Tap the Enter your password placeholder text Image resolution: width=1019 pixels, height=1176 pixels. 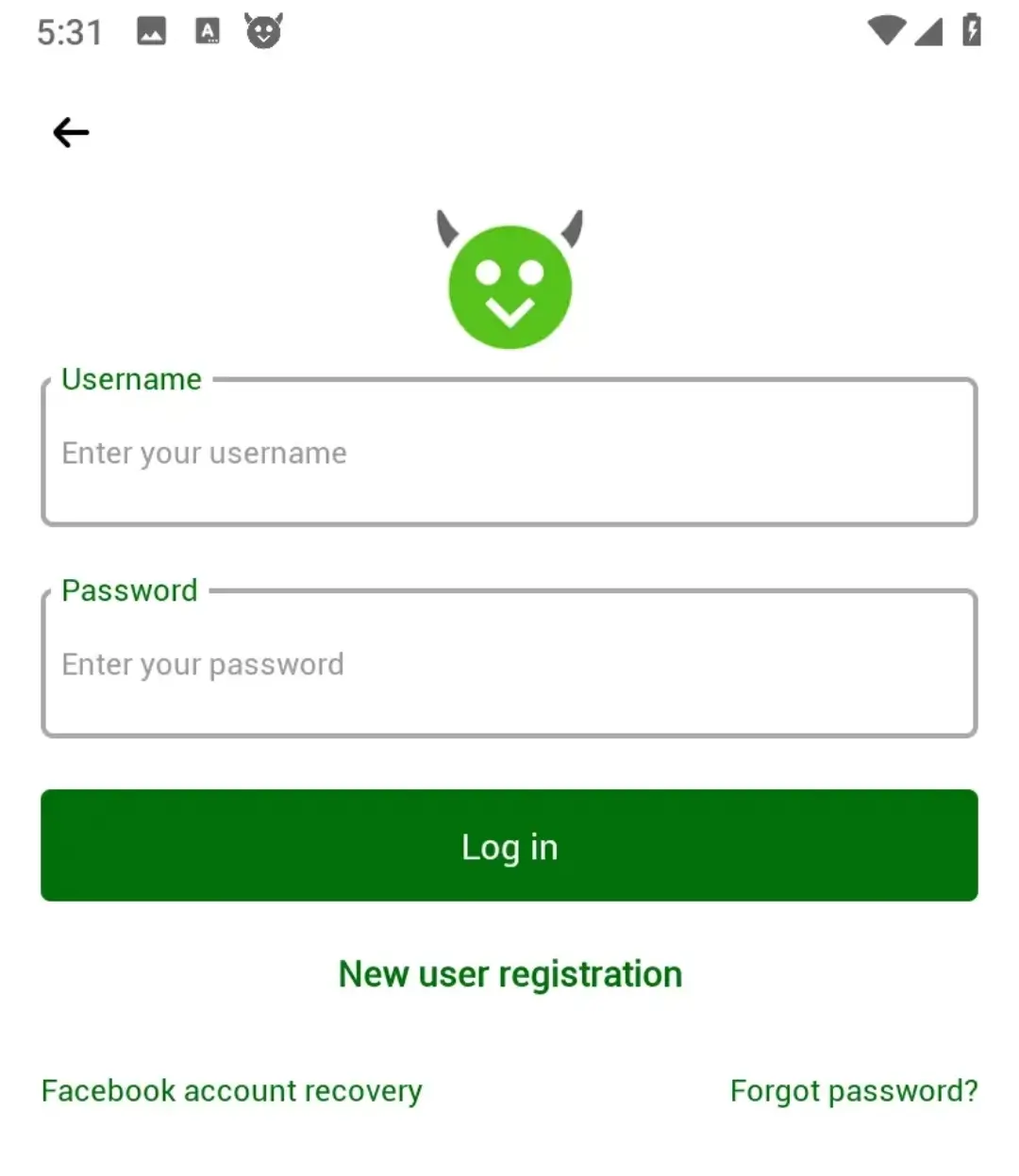[202, 663]
